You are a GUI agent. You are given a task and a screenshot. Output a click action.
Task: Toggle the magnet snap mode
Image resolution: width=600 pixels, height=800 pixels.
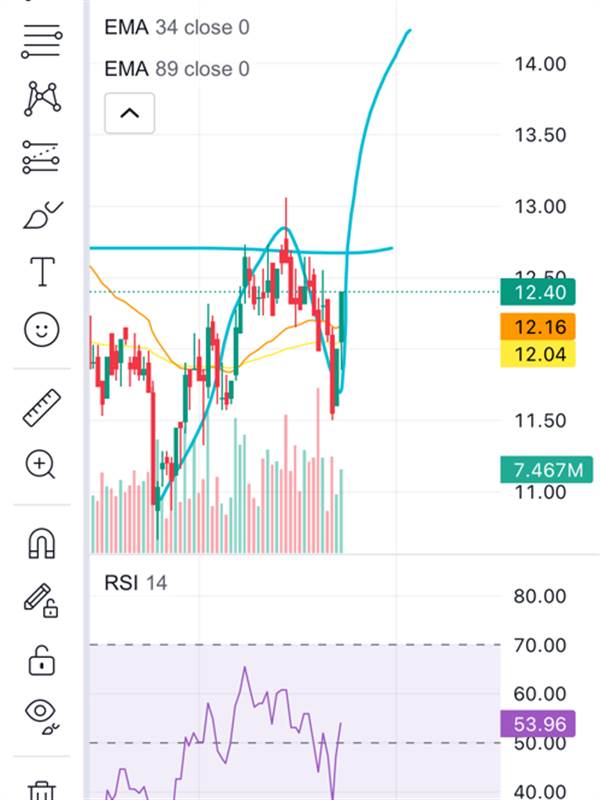[x=41, y=543]
